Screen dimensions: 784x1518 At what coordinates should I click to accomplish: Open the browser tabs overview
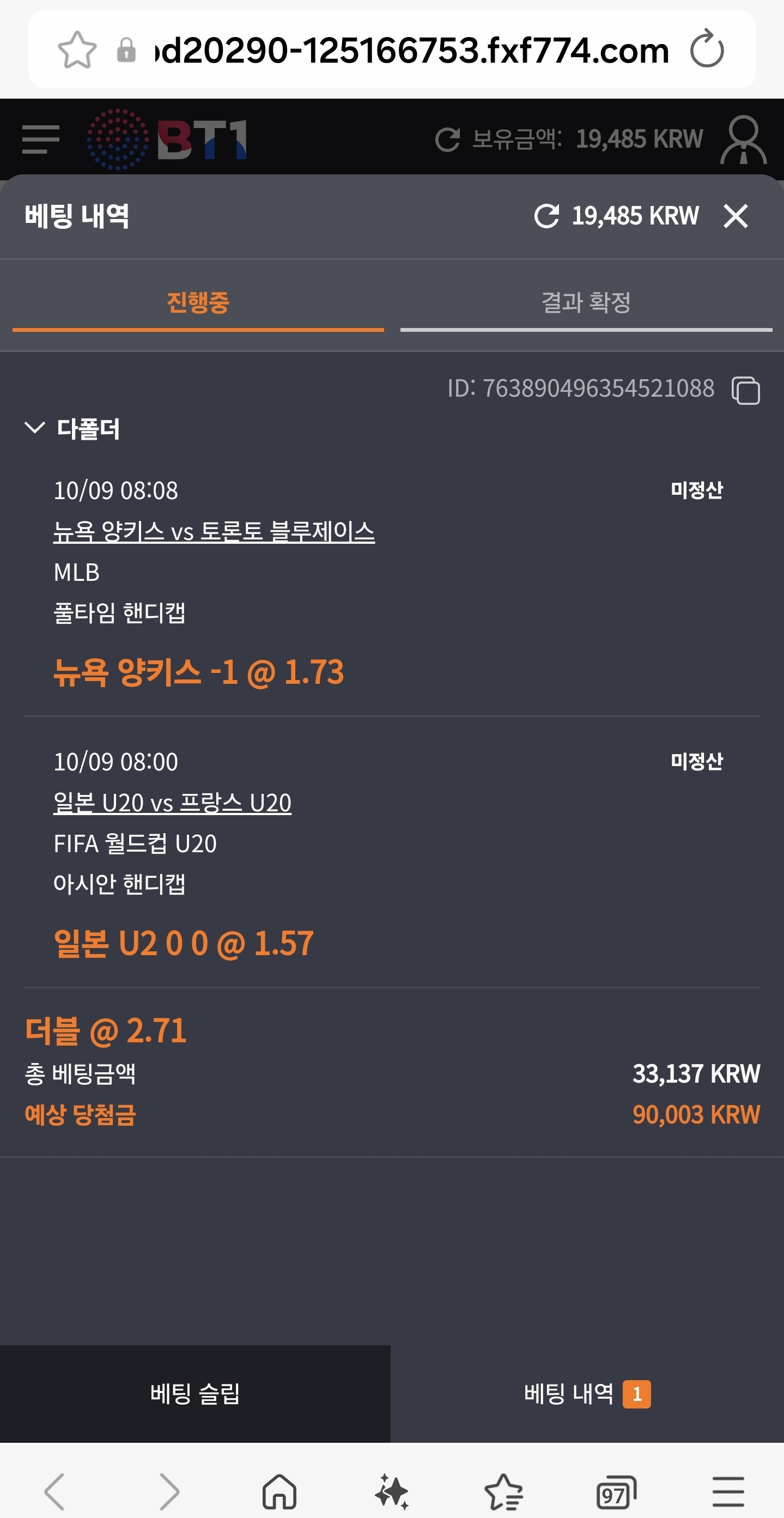coord(616,1491)
